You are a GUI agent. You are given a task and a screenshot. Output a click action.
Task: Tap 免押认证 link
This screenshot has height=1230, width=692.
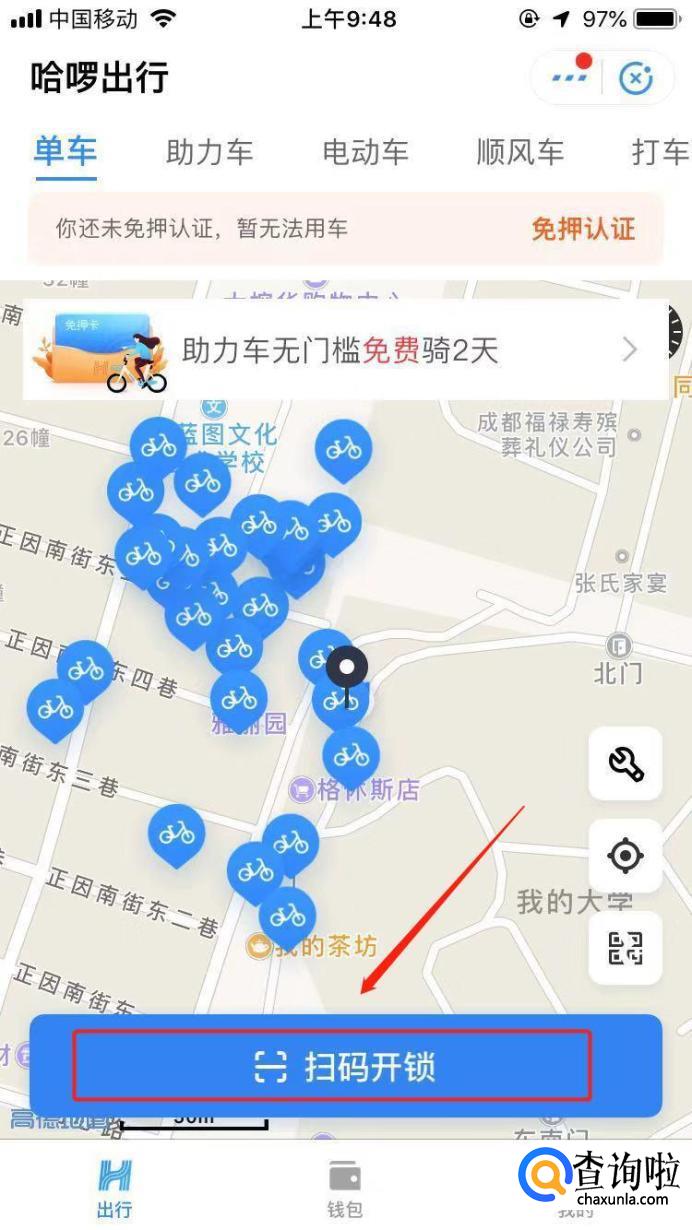(x=583, y=228)
